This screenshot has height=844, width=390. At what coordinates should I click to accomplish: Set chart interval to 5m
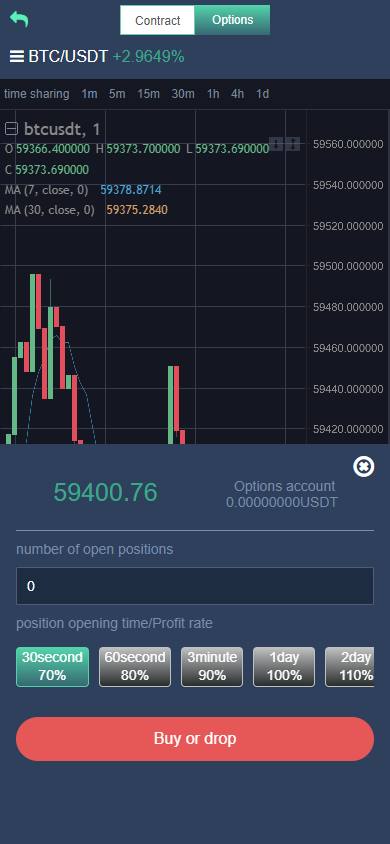pyautogui.click(x=117, y=94)
